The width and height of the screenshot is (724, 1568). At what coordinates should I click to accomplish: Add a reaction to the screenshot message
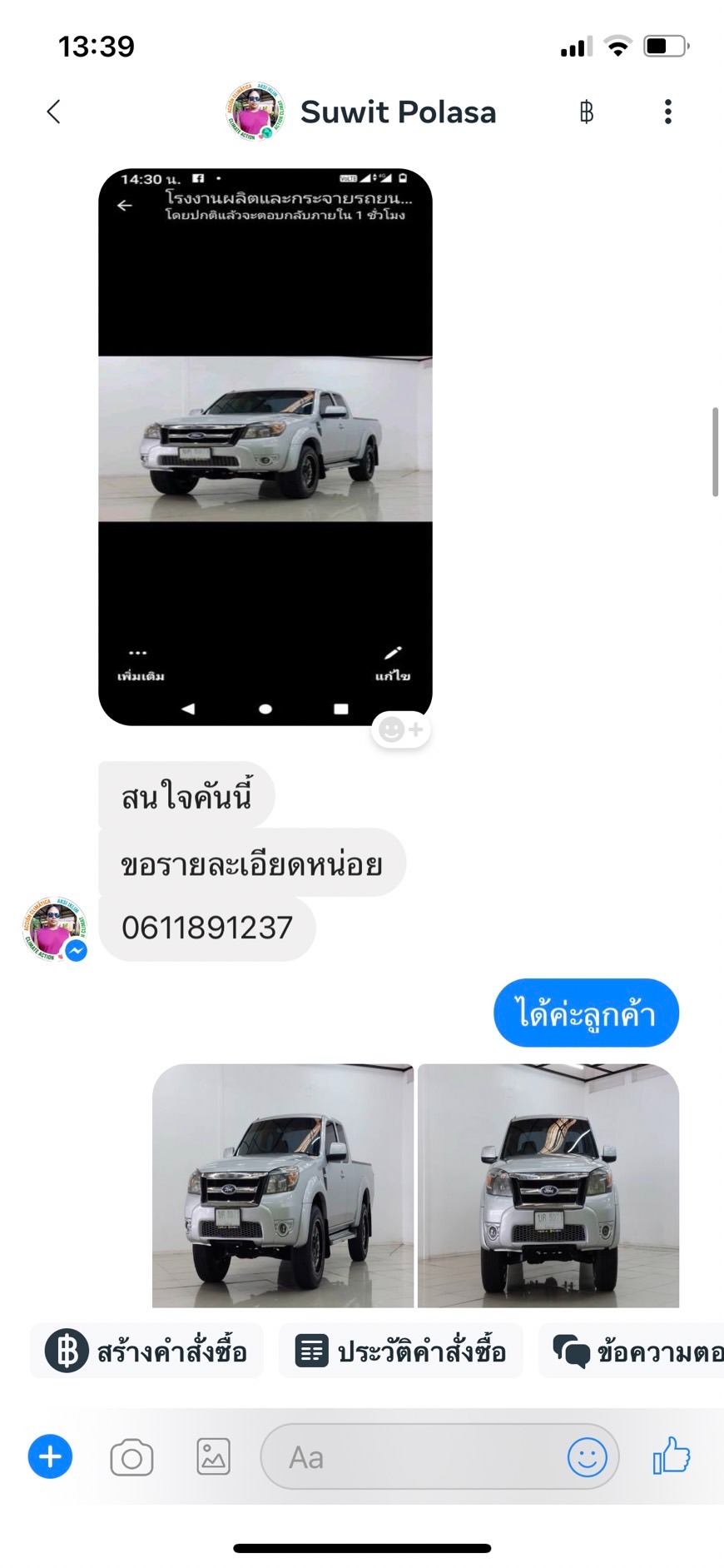tap(401, 730)
